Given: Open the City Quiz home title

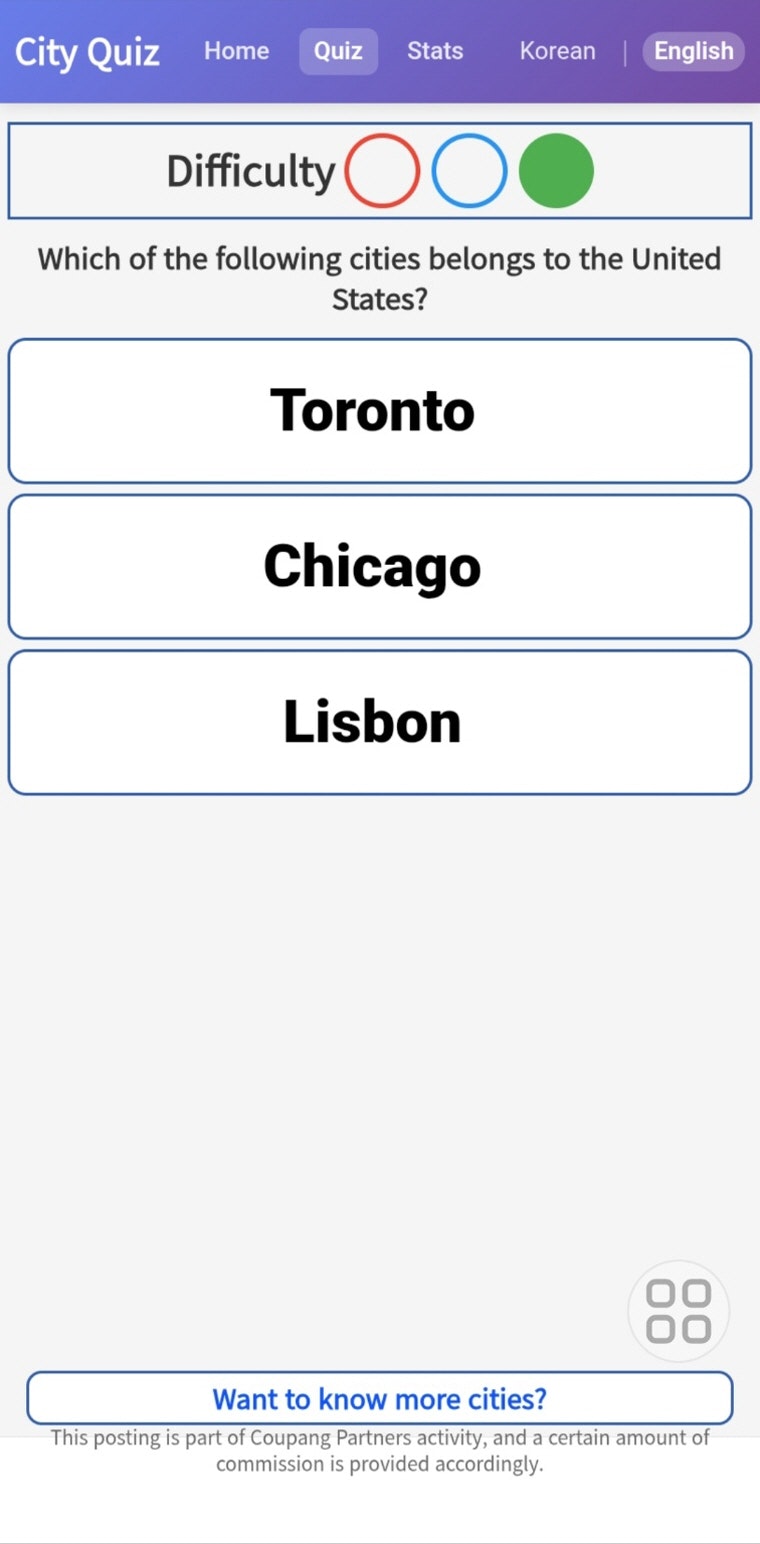Looking at the screenshot, I should click(87, 52).
